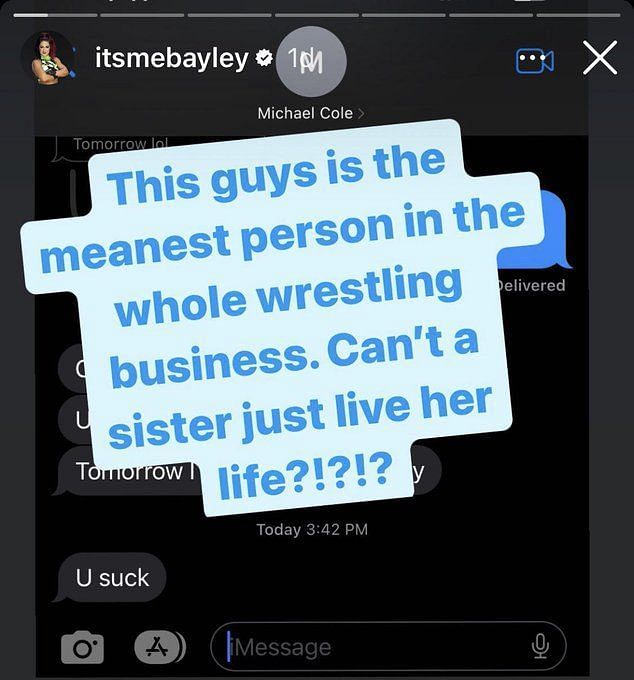Close the story viewer
Viewport: 634px width, 680px height.
click(599, 59)
